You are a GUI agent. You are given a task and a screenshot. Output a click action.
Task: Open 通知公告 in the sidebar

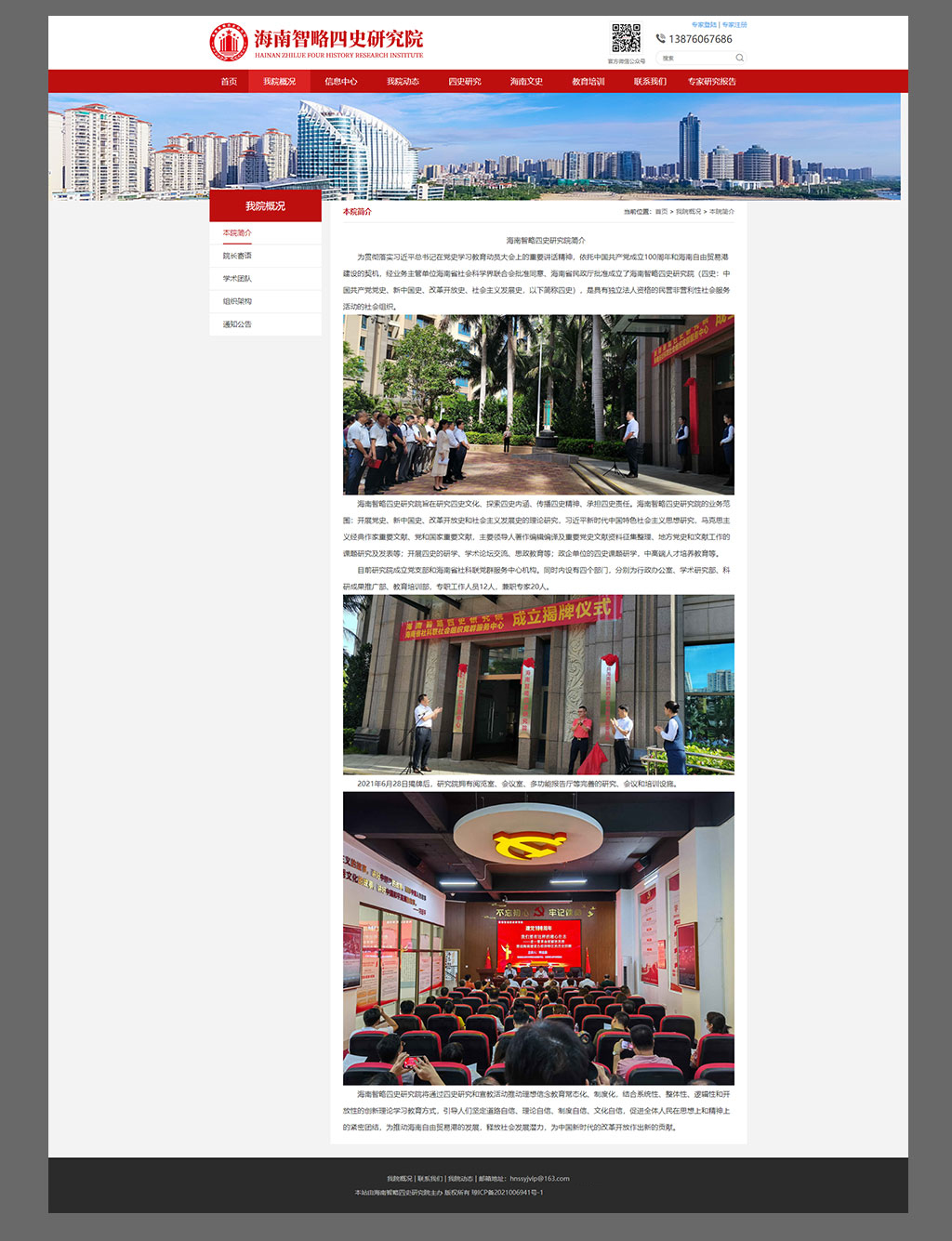[x=237, y=324]
